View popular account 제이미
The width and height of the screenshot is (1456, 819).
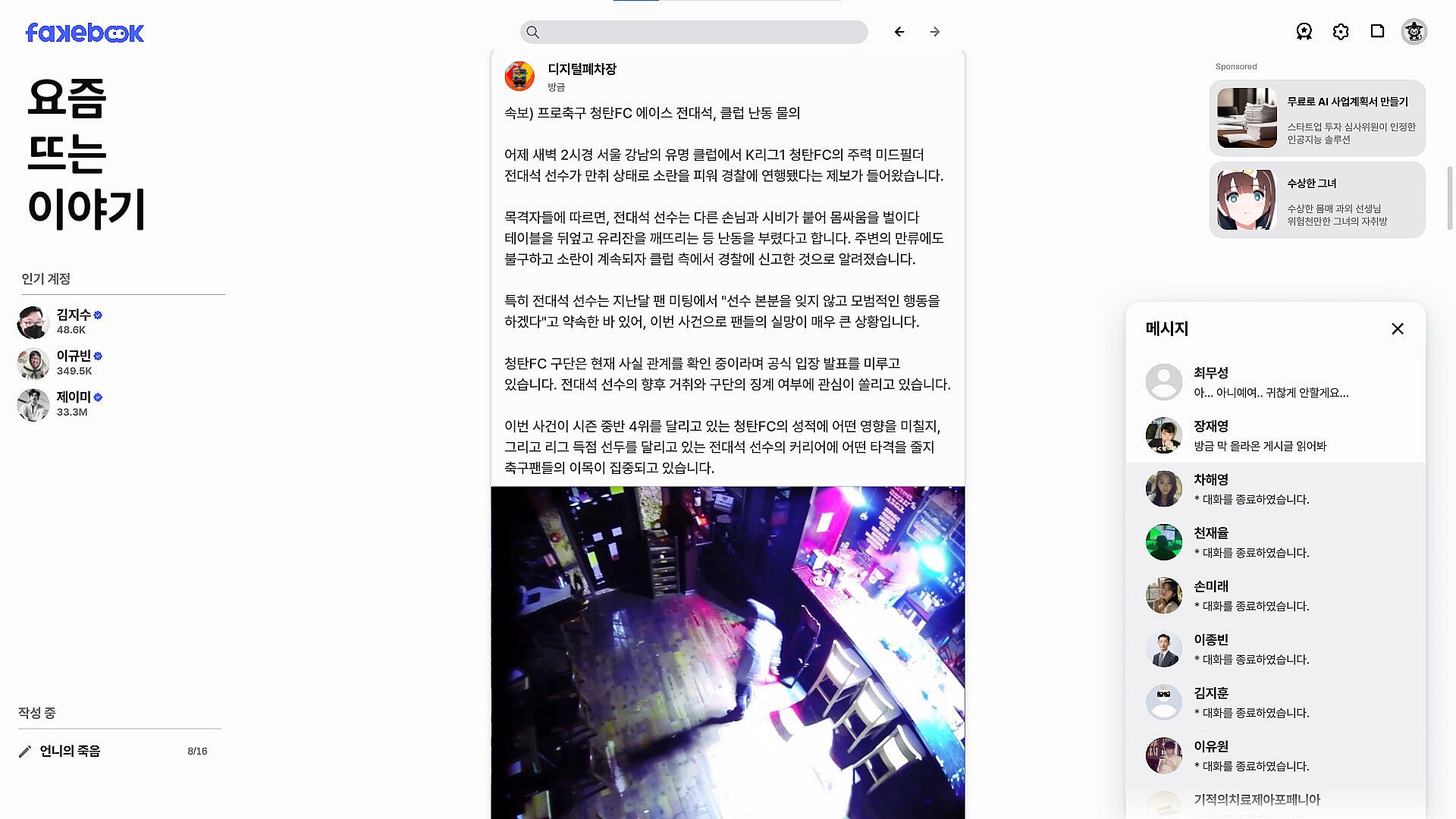pyautogui.click(x=74, y=403)
